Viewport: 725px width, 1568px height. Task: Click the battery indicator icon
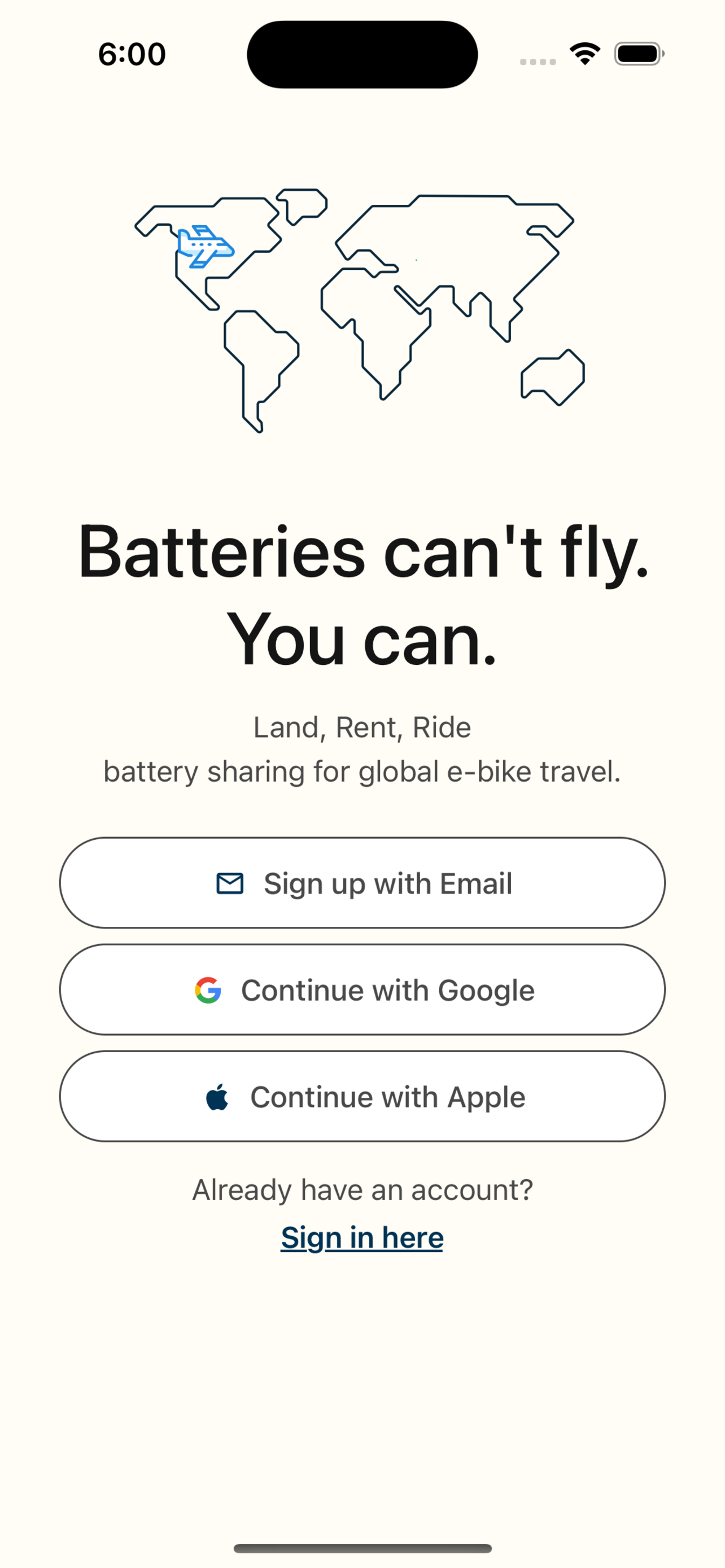pos(638,54)
